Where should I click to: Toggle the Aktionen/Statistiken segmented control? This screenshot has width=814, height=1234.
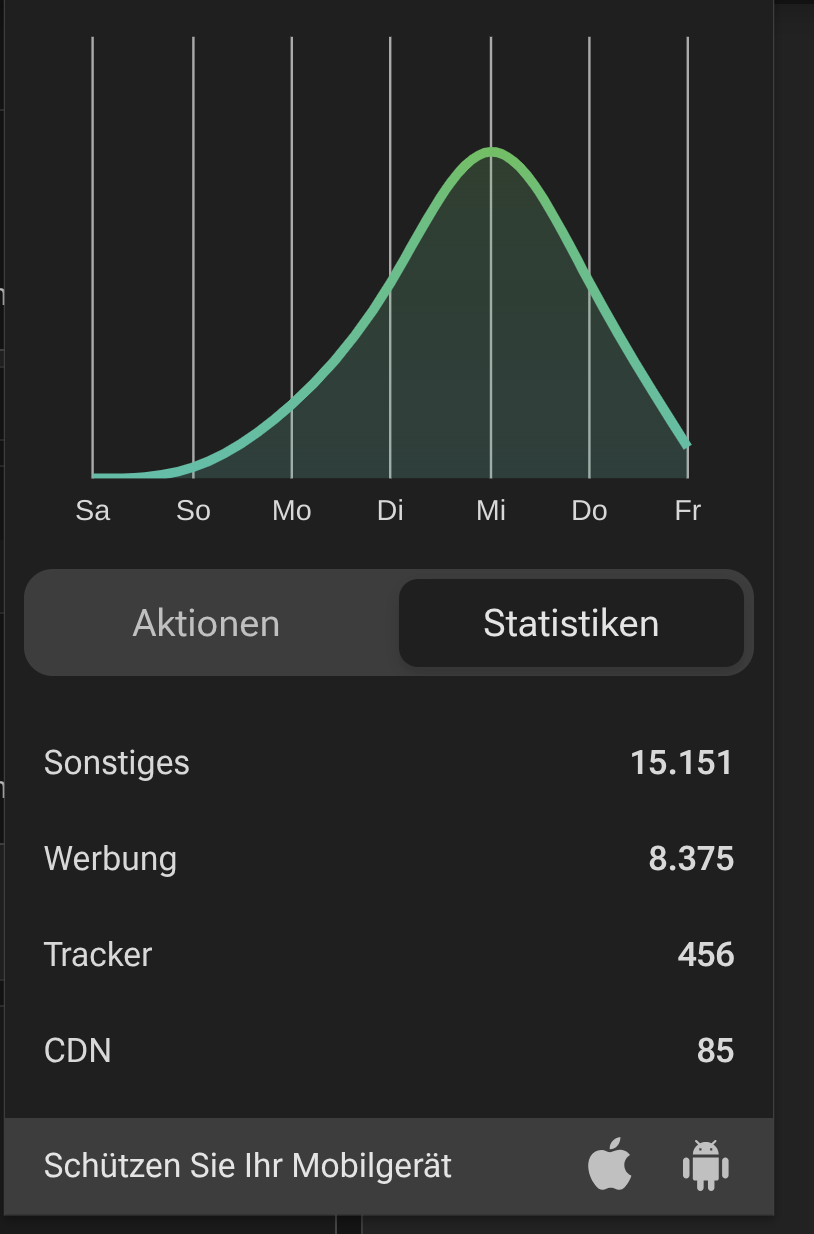(x=388, y=622)
